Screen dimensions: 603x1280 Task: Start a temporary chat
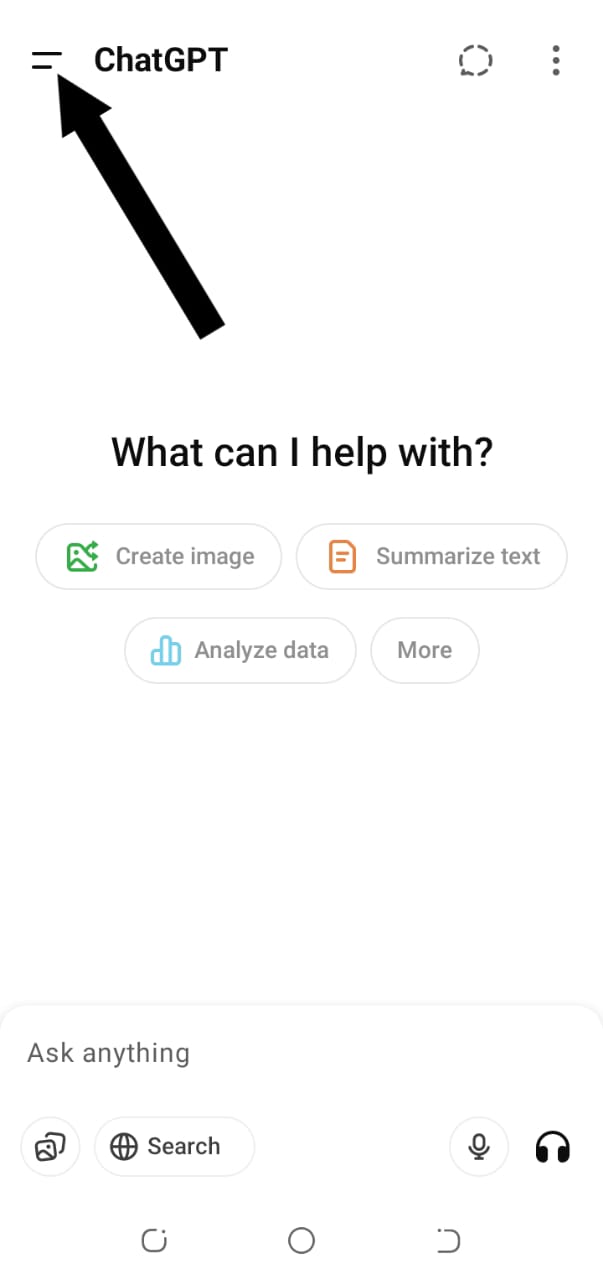pyautogui.click(x=476, y=60)
